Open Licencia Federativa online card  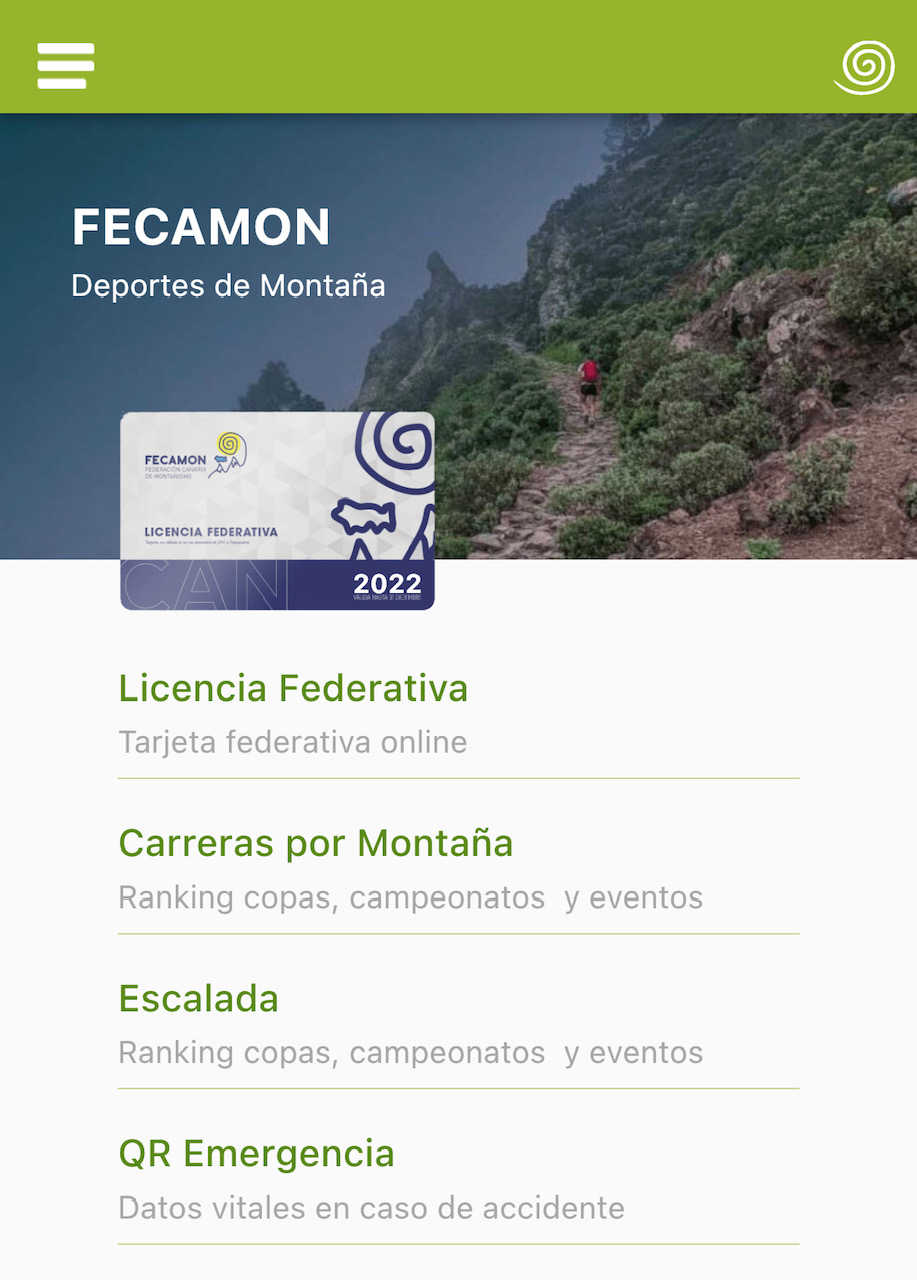coord(458,714)
